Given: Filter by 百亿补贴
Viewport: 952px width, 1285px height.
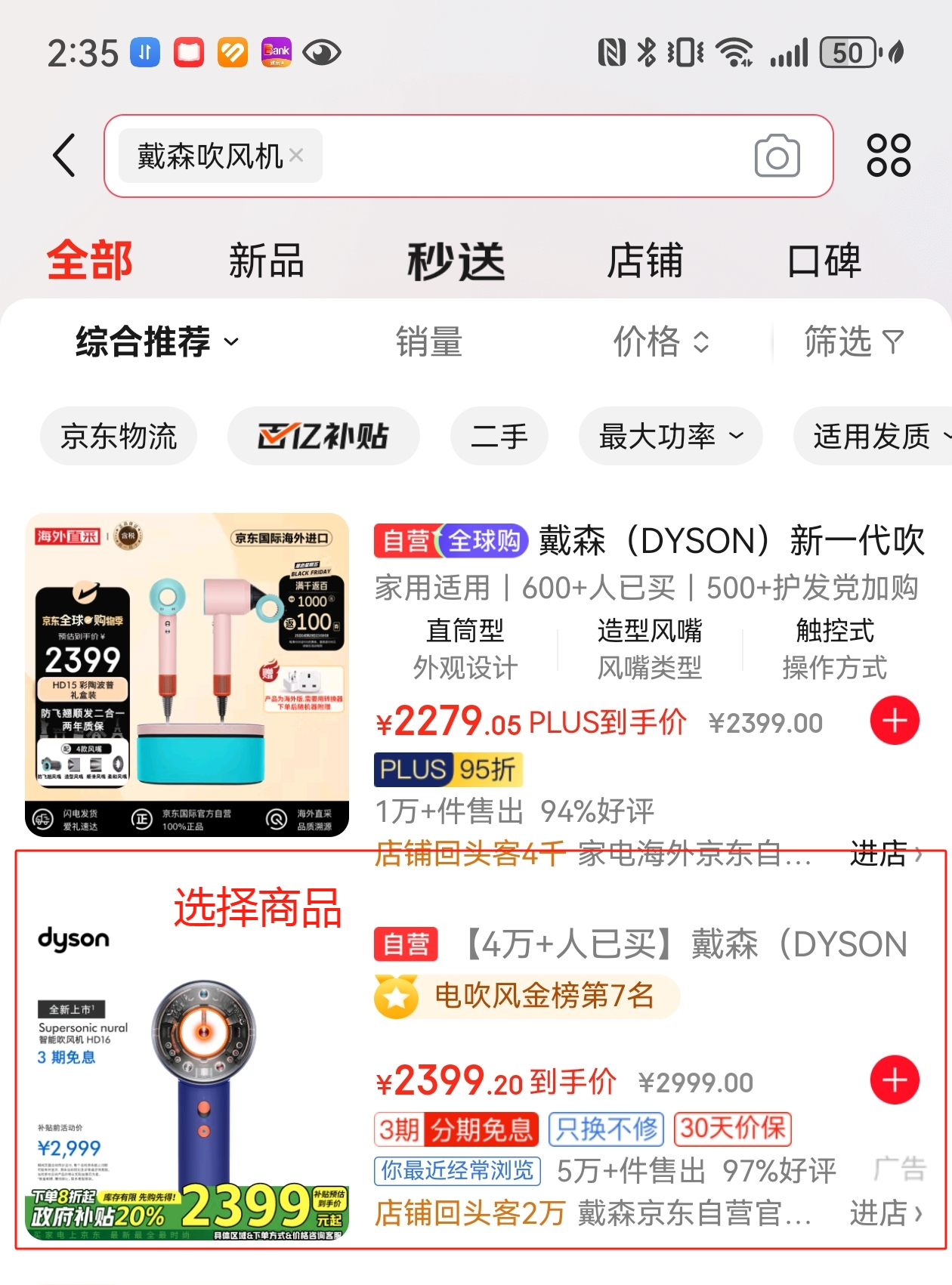Looking at the screenshot, I should (x=323, y=437).
